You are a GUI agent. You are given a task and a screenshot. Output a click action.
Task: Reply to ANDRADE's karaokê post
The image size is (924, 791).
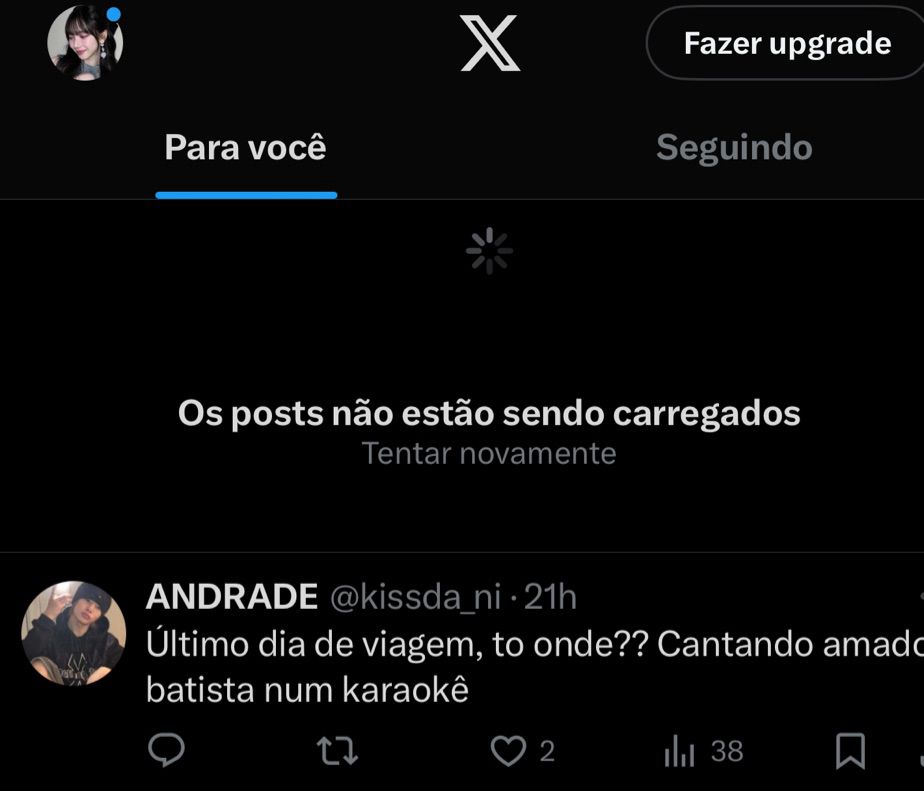point(166,750)
